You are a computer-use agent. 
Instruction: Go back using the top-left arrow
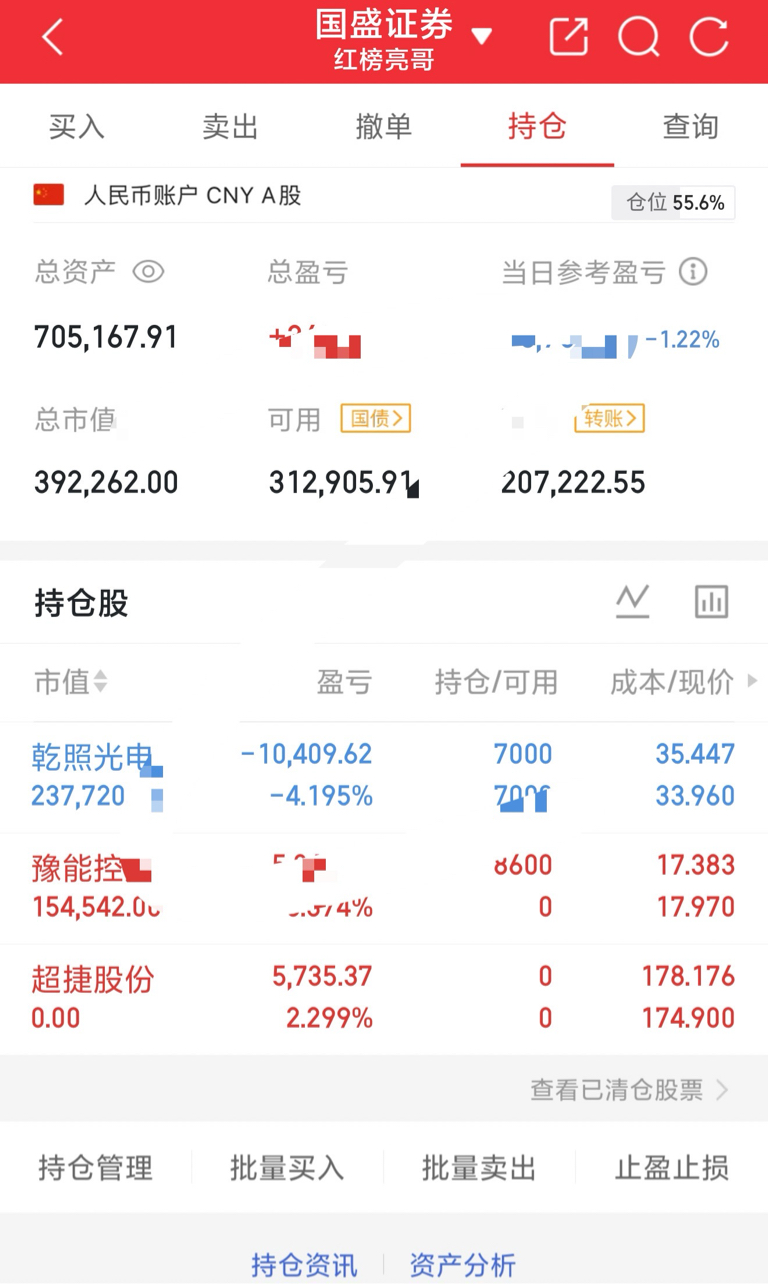coord(52,38)
